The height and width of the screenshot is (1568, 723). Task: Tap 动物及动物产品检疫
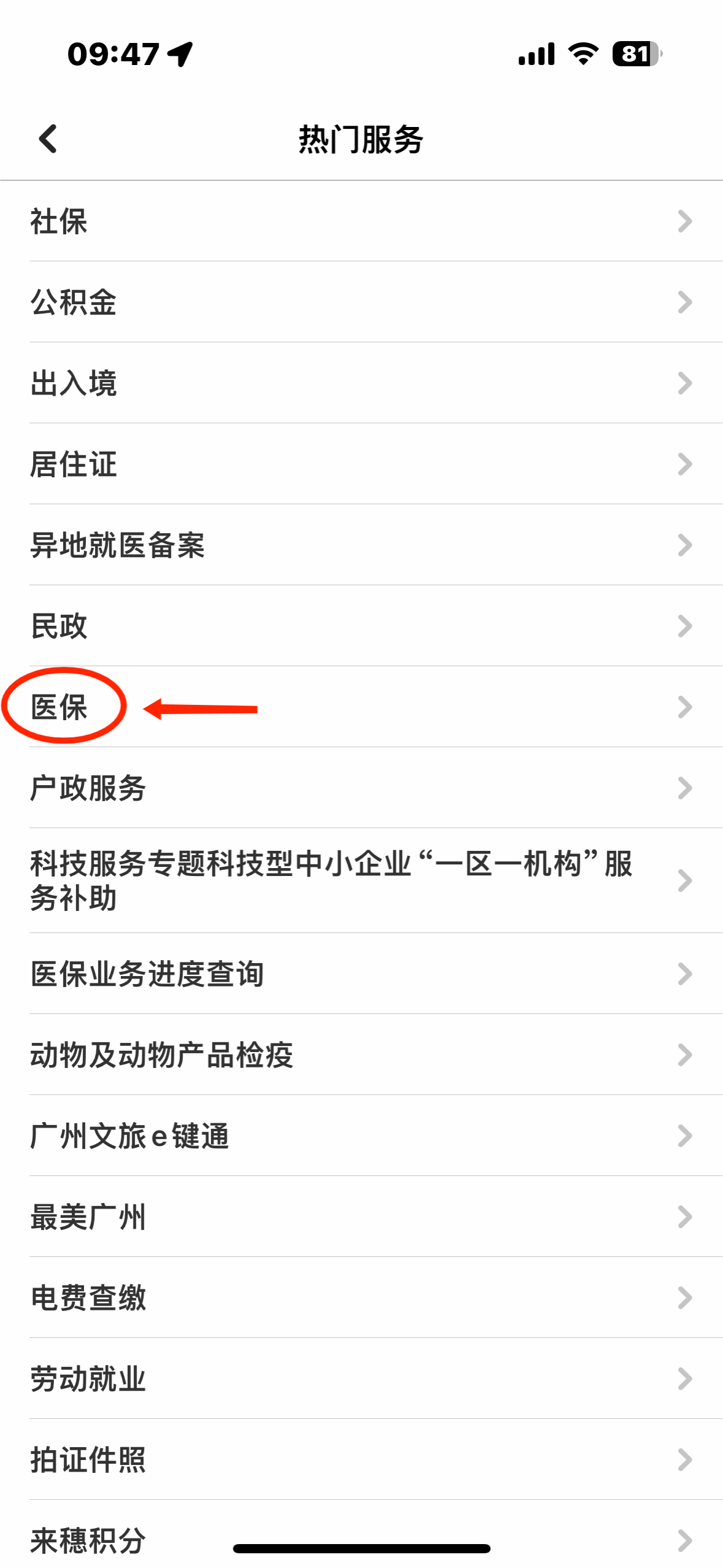361,1055
